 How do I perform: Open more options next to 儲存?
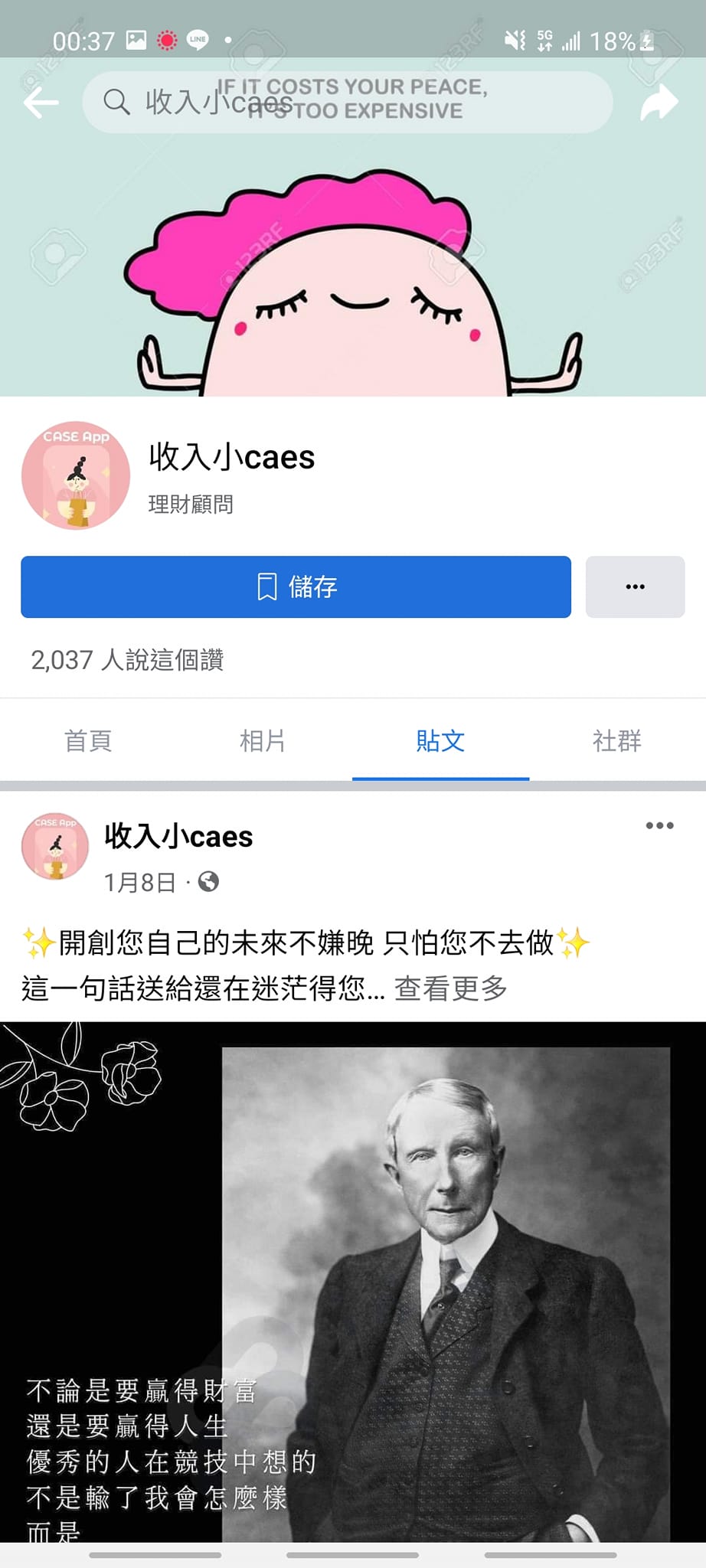point(635,587)
